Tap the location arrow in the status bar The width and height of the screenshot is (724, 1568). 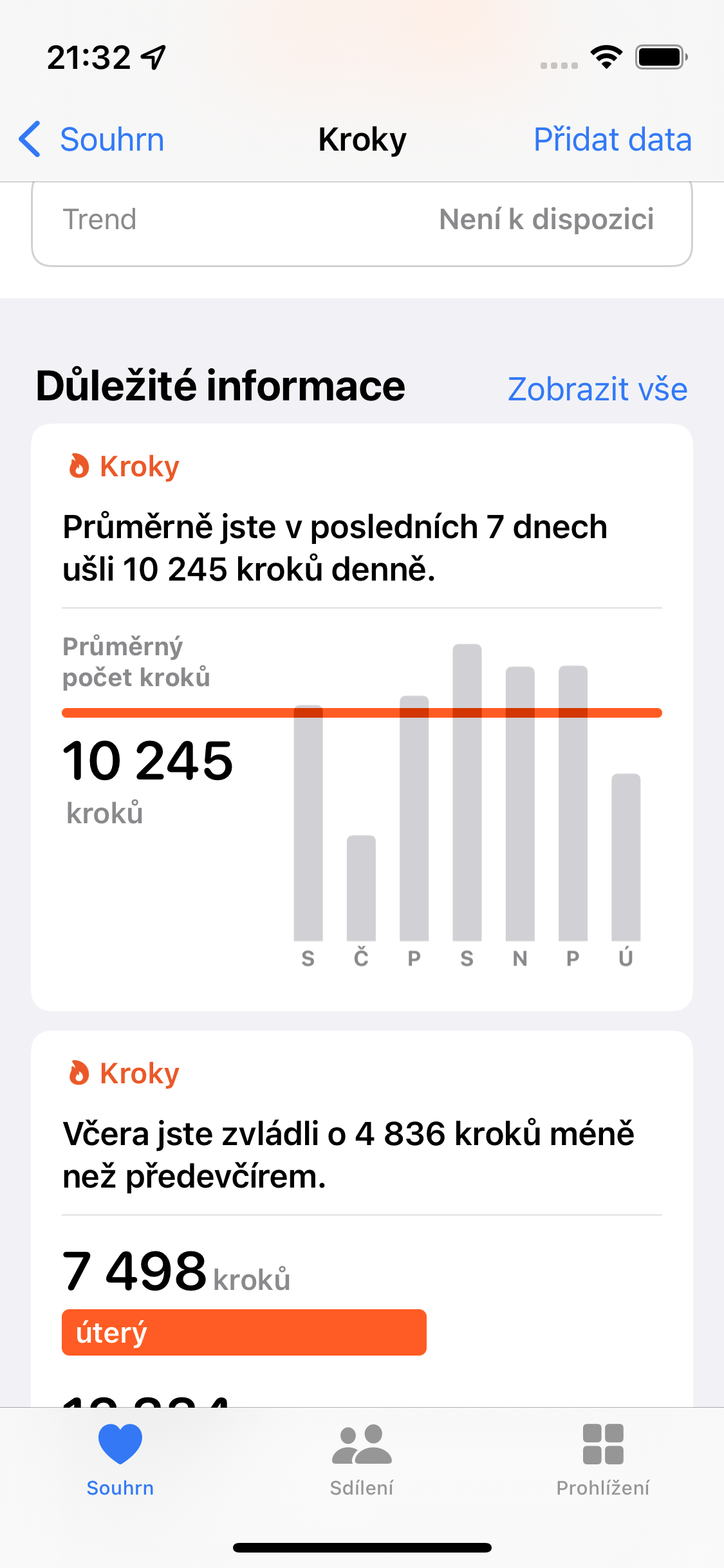(153, 57)
